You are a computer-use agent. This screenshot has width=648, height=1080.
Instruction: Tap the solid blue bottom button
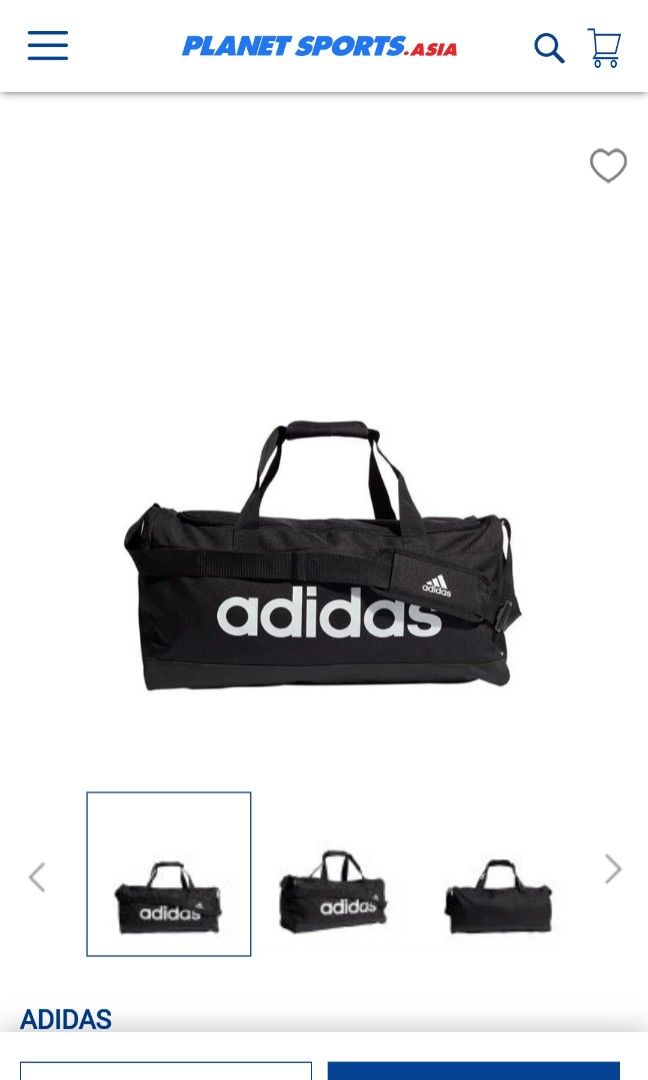(473, 1070)
